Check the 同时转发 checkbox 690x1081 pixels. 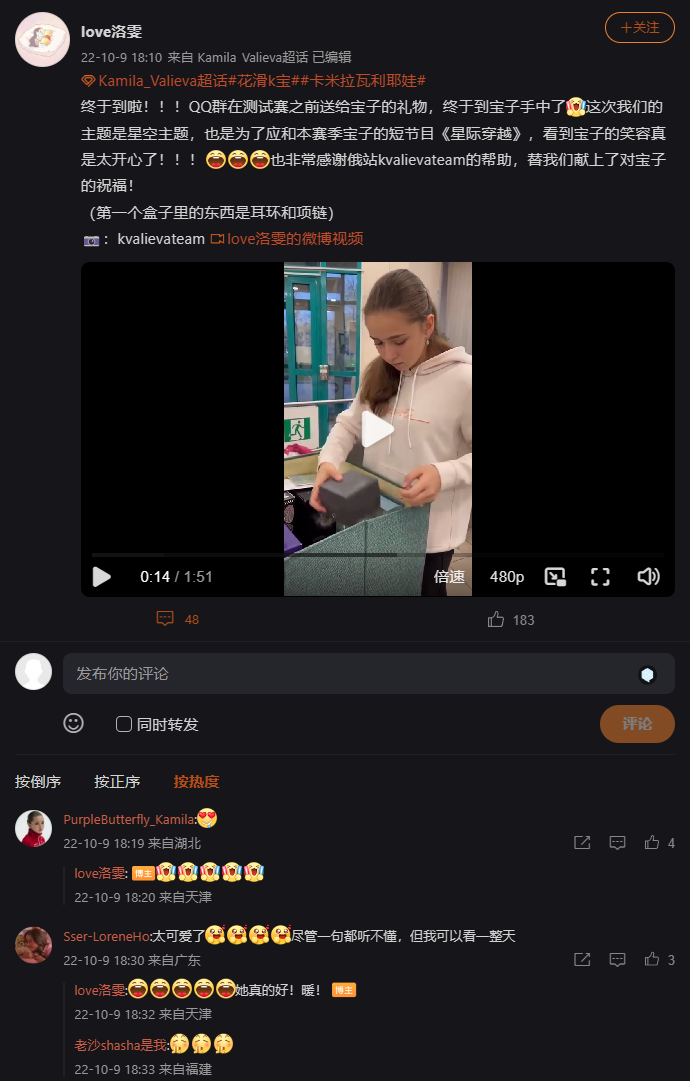124,724
